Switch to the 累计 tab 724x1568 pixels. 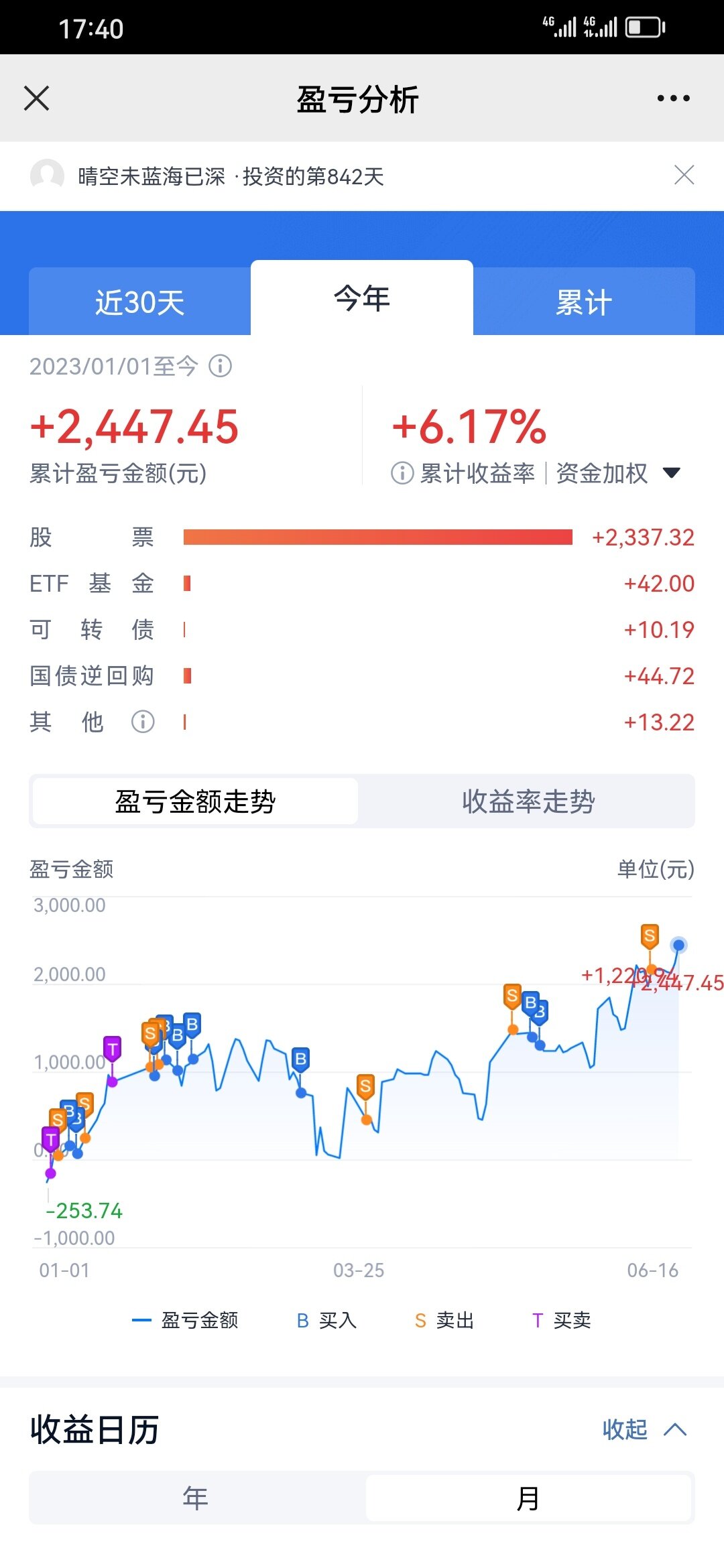point(583,302)
